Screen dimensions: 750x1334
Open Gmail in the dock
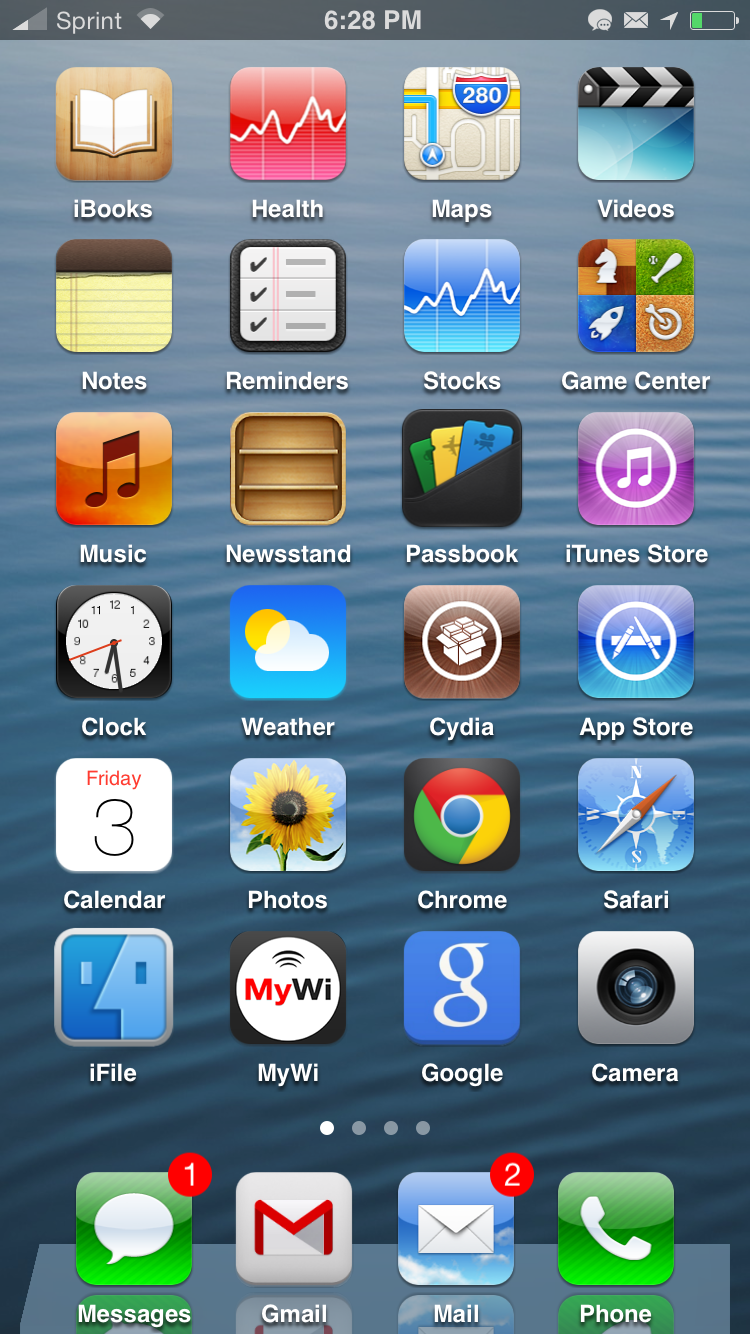click(294, 1229)
